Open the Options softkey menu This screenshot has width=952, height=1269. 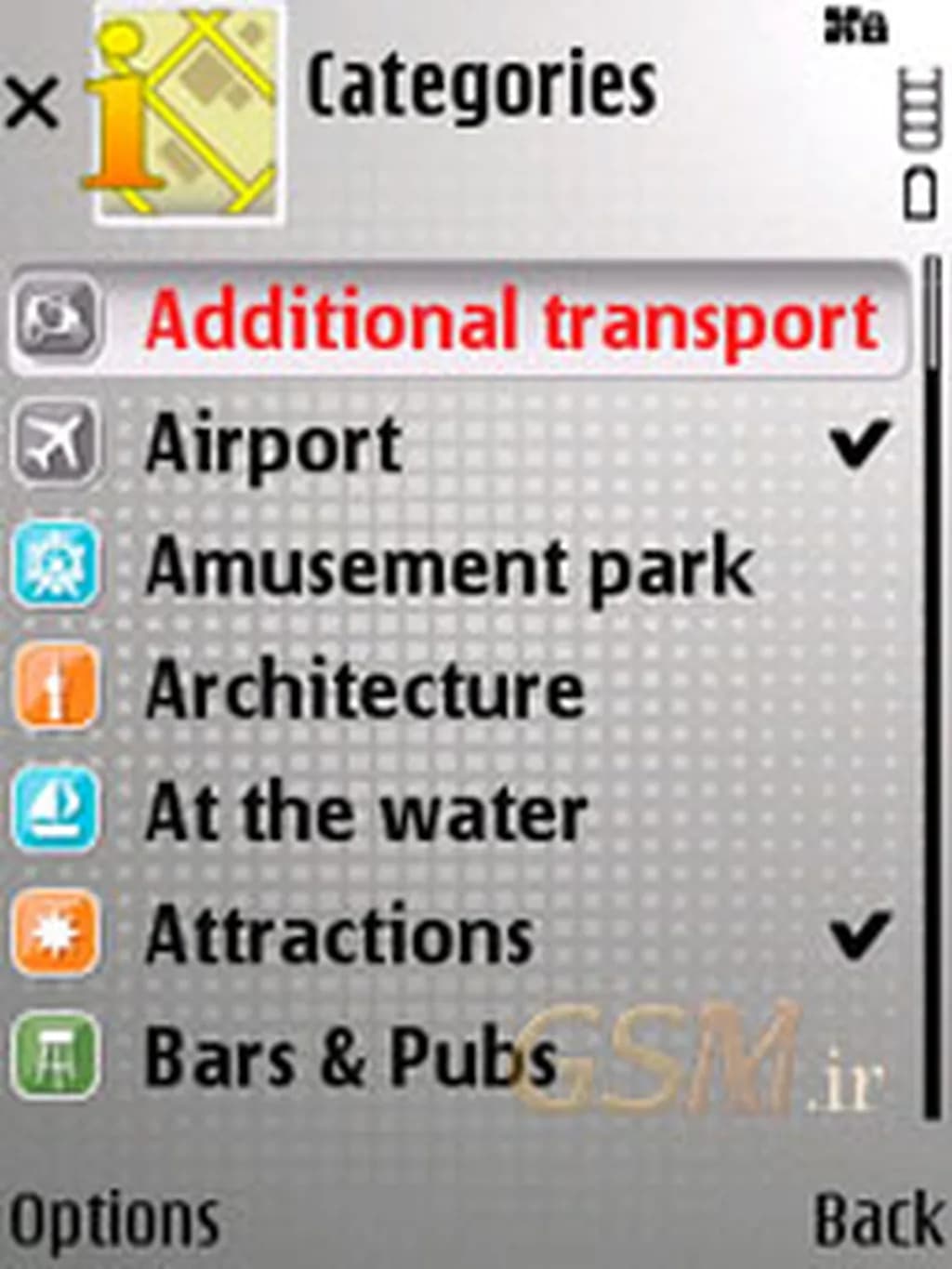113,1219
